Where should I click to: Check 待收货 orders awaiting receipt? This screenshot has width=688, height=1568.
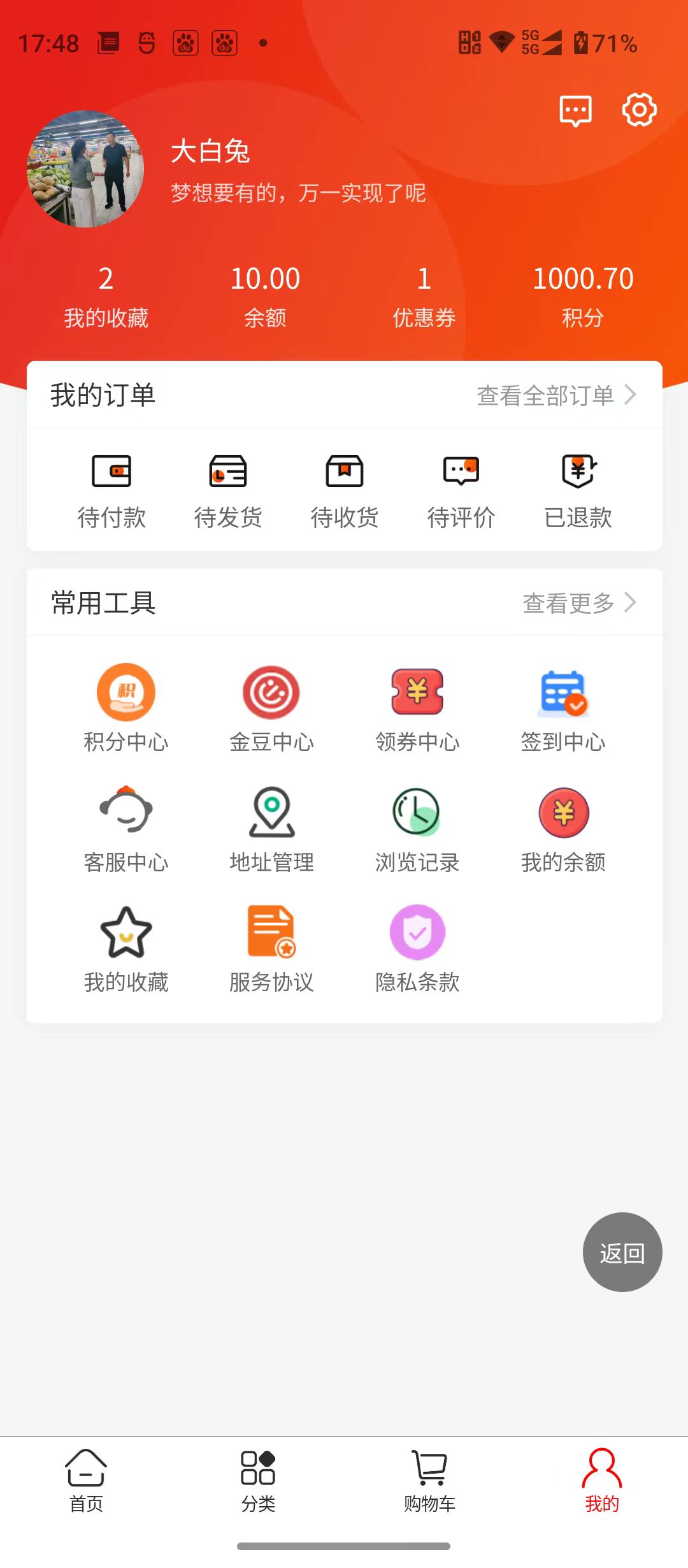click(x=345, y=490)
